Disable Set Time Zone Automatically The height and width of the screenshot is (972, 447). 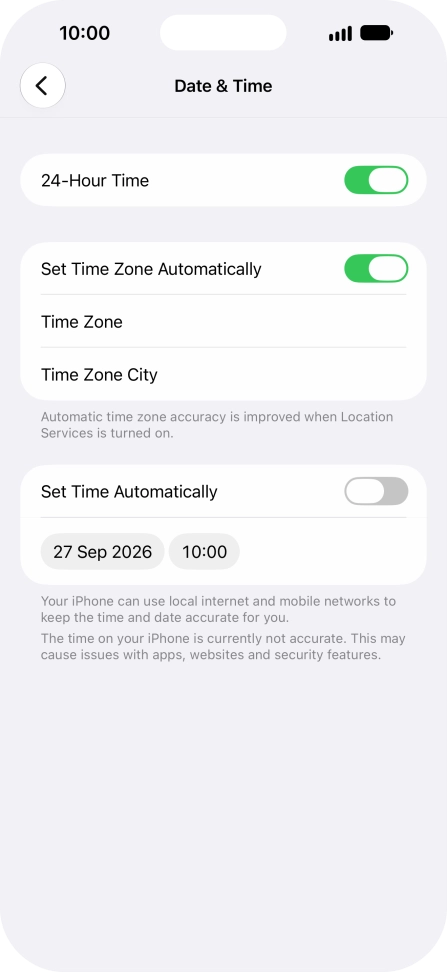click(x=376, y=268)
